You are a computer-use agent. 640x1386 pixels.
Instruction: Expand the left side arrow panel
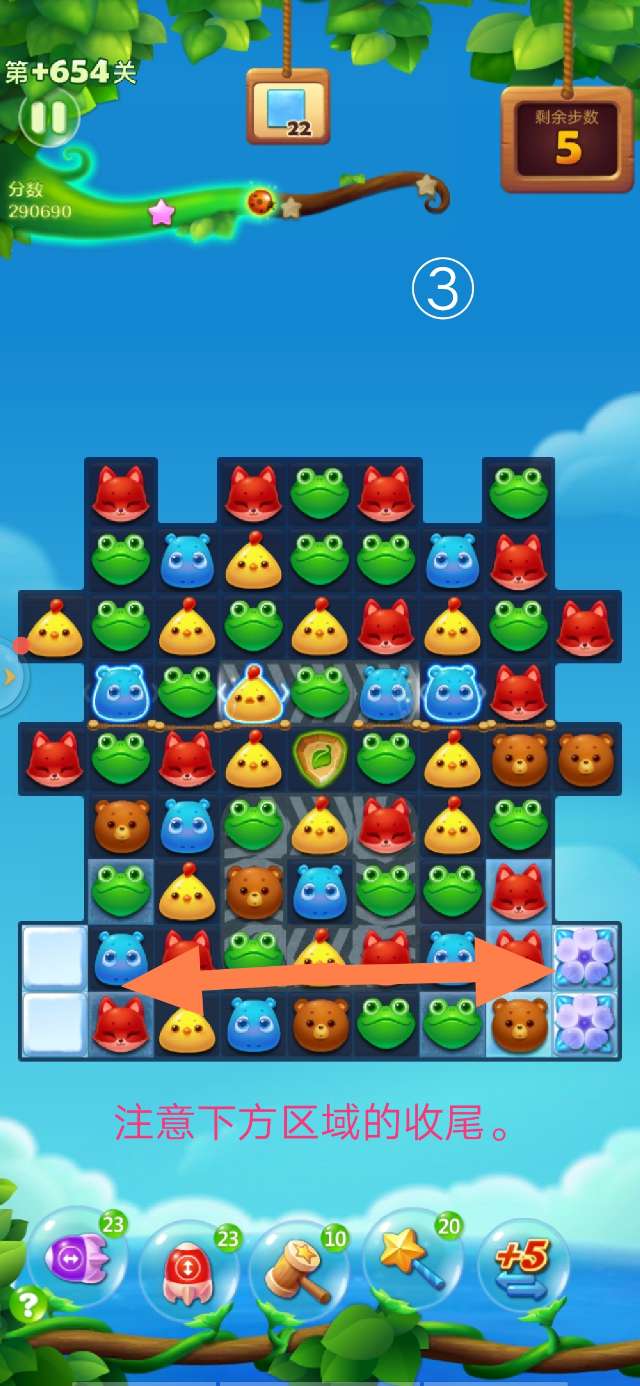click(x=11, y=677)
